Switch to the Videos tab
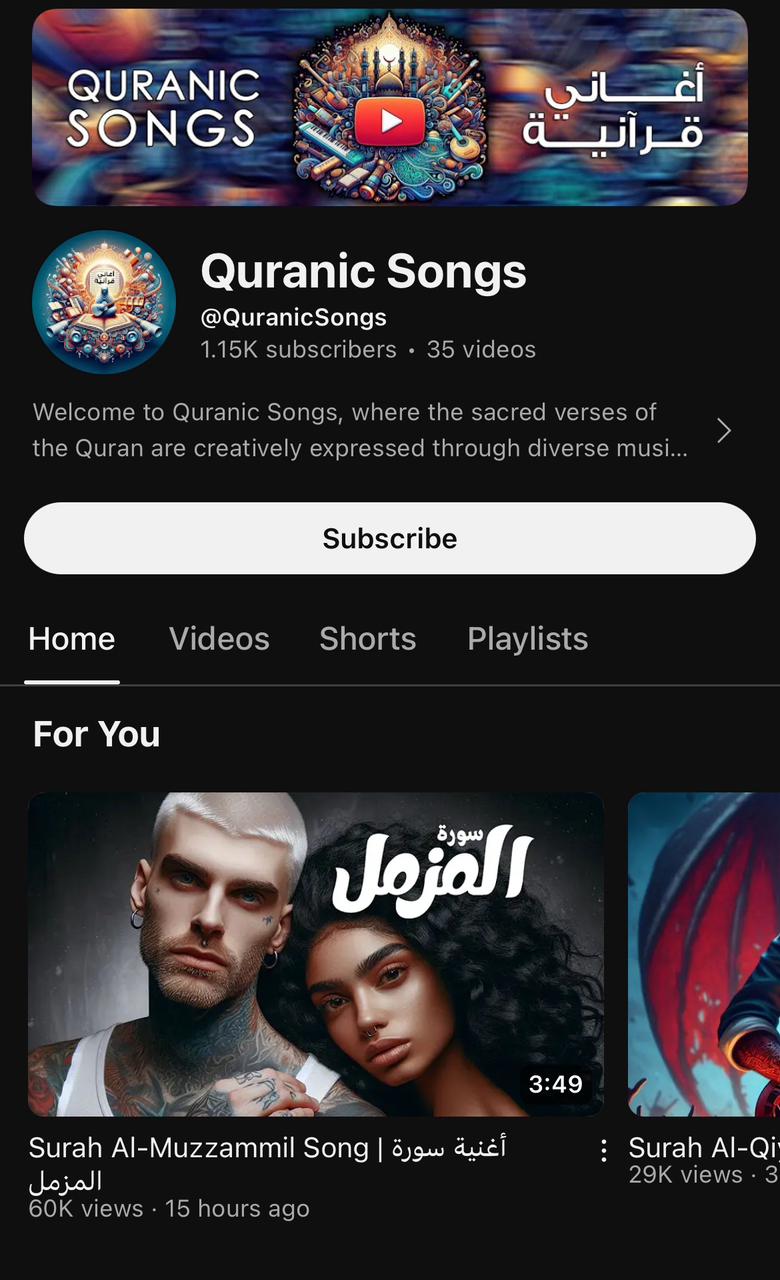780x1280 pixels. [x=219, y=639]
